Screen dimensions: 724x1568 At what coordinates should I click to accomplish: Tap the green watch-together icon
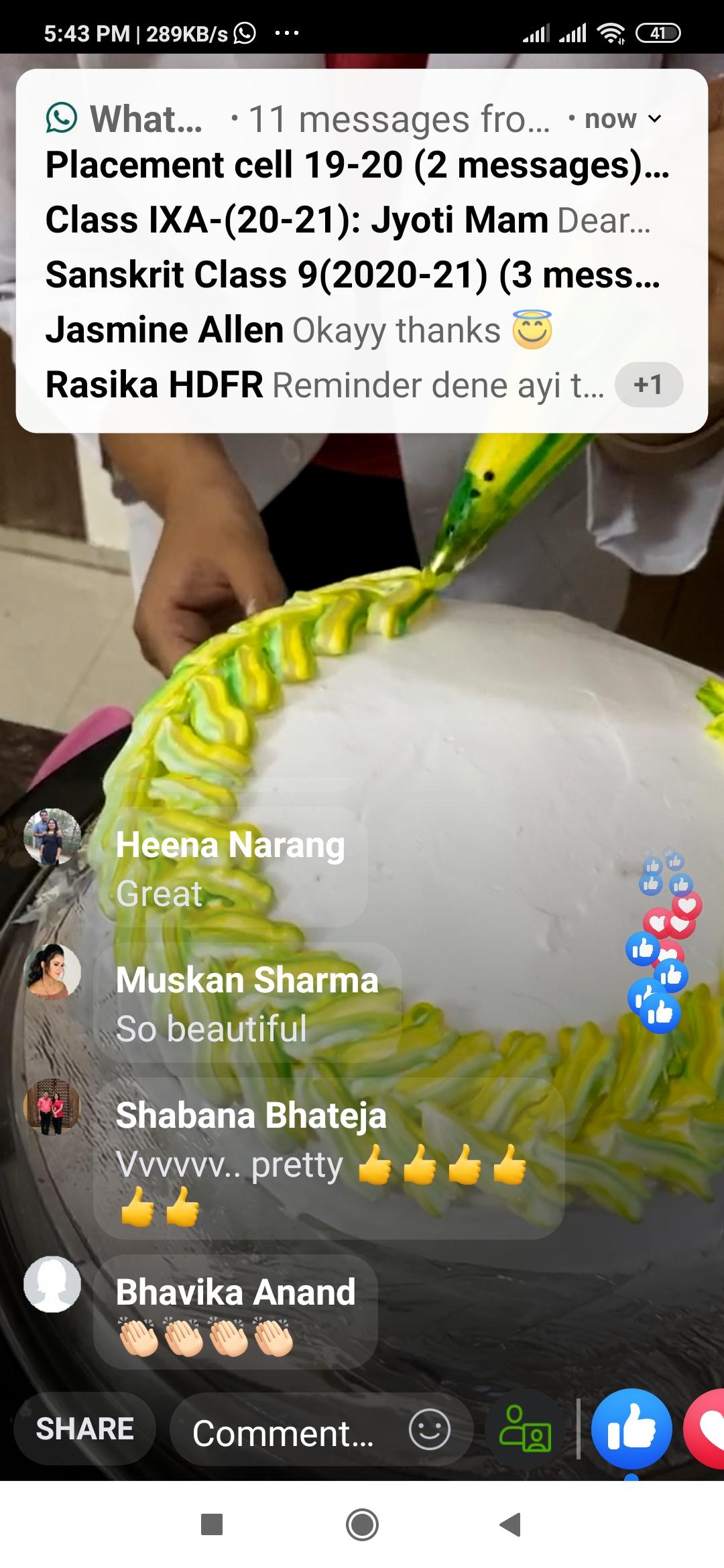526,1429
